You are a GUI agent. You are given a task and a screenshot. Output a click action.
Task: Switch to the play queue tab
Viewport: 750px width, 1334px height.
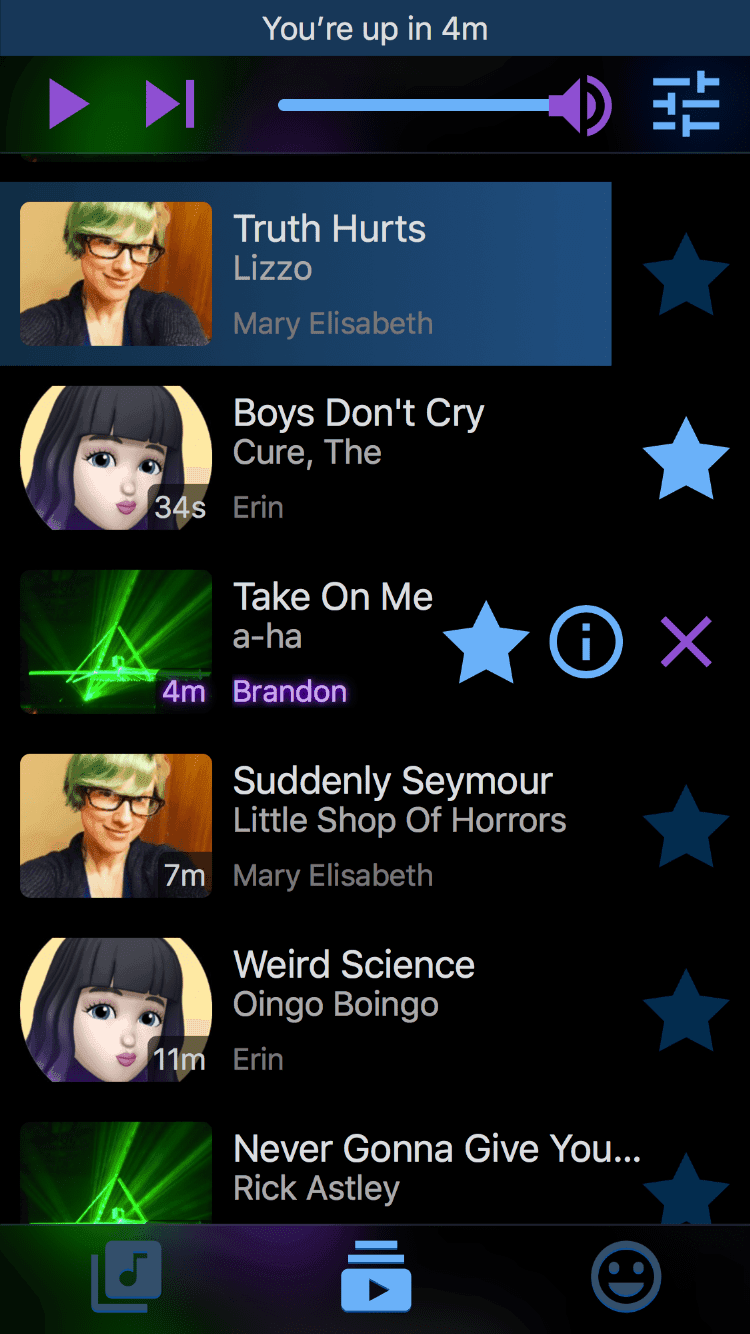click(x=376, y=1277)
